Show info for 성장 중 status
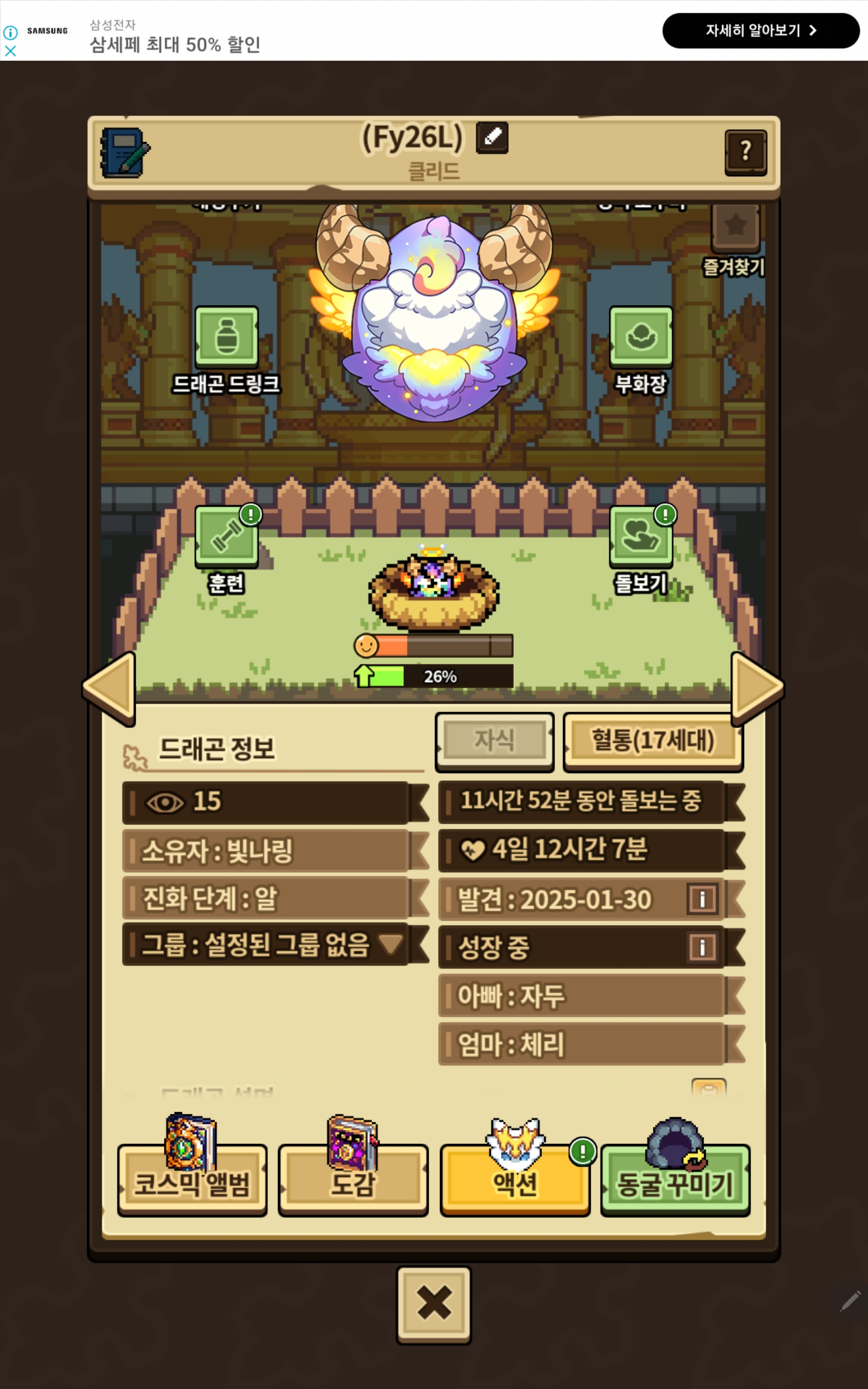The height and width of the screenshot is (1389, 868). [702, 947]
